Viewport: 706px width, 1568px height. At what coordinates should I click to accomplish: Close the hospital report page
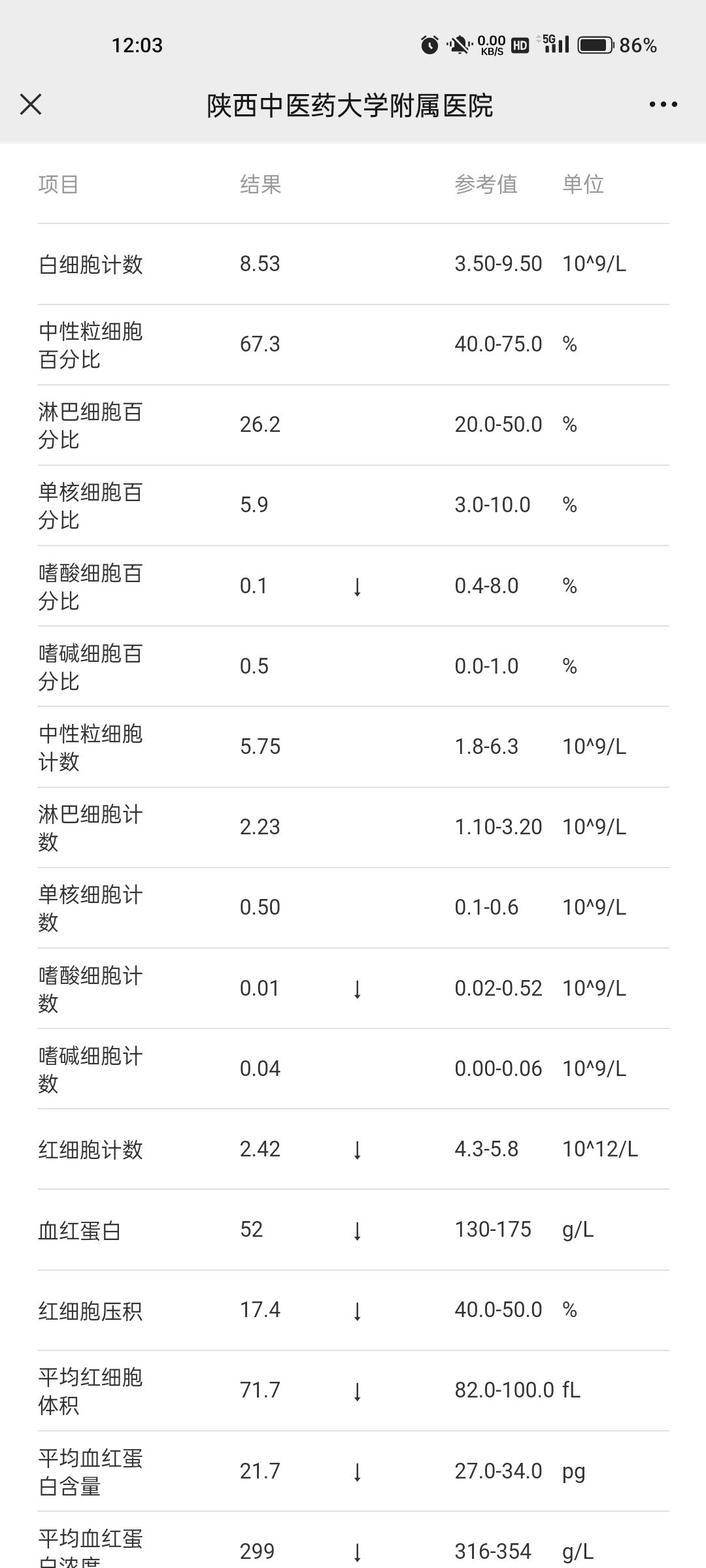(x=31, y=105)
